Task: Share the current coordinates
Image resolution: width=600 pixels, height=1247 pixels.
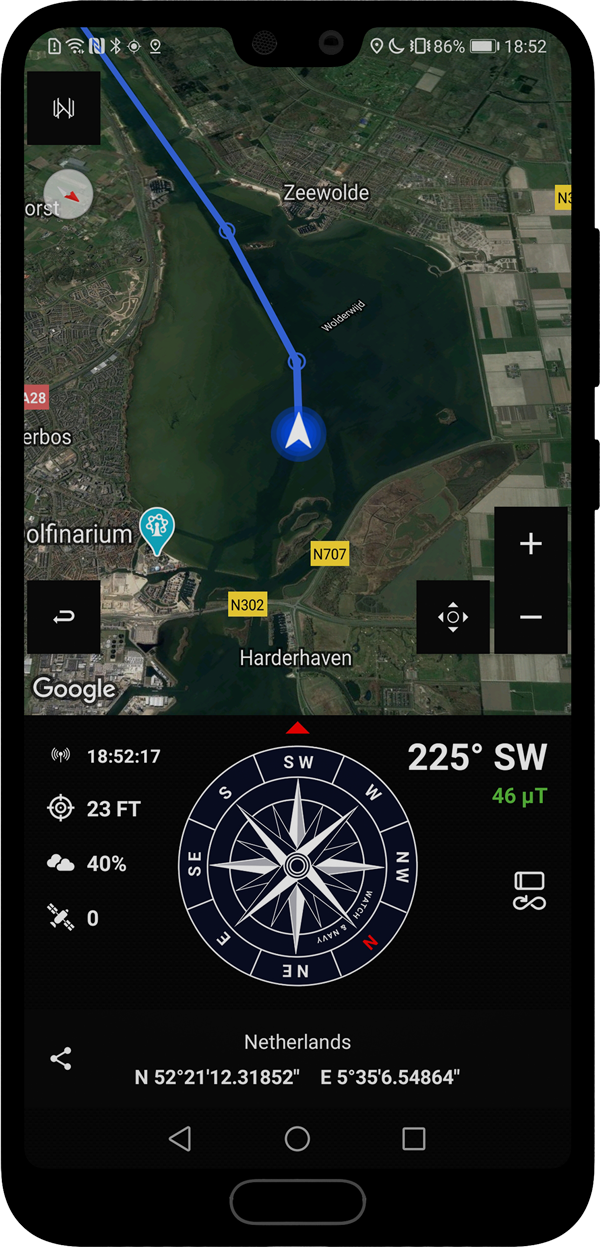Action: (x=61, y=1059)
